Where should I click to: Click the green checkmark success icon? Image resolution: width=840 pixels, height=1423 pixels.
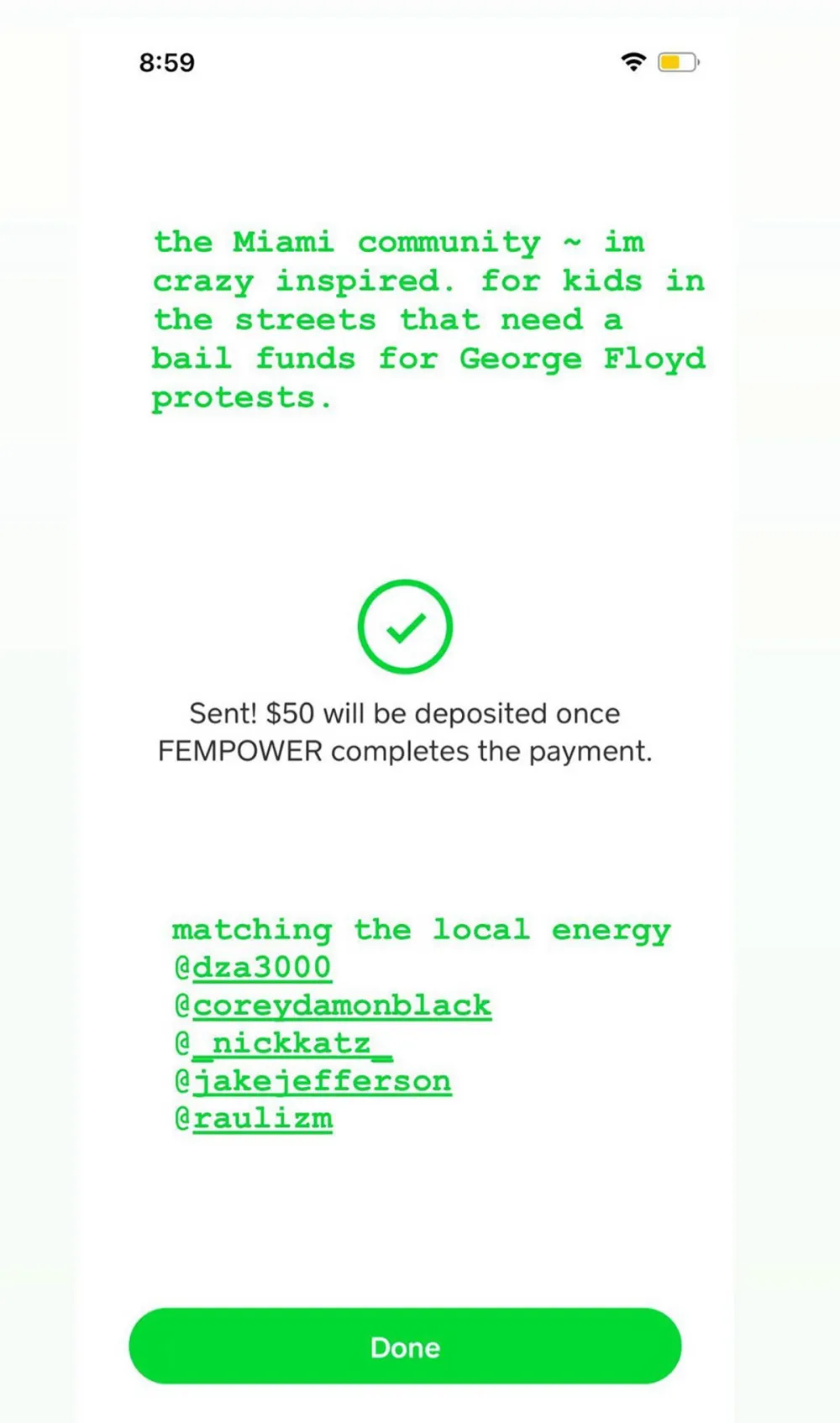(x=406, y=625)
